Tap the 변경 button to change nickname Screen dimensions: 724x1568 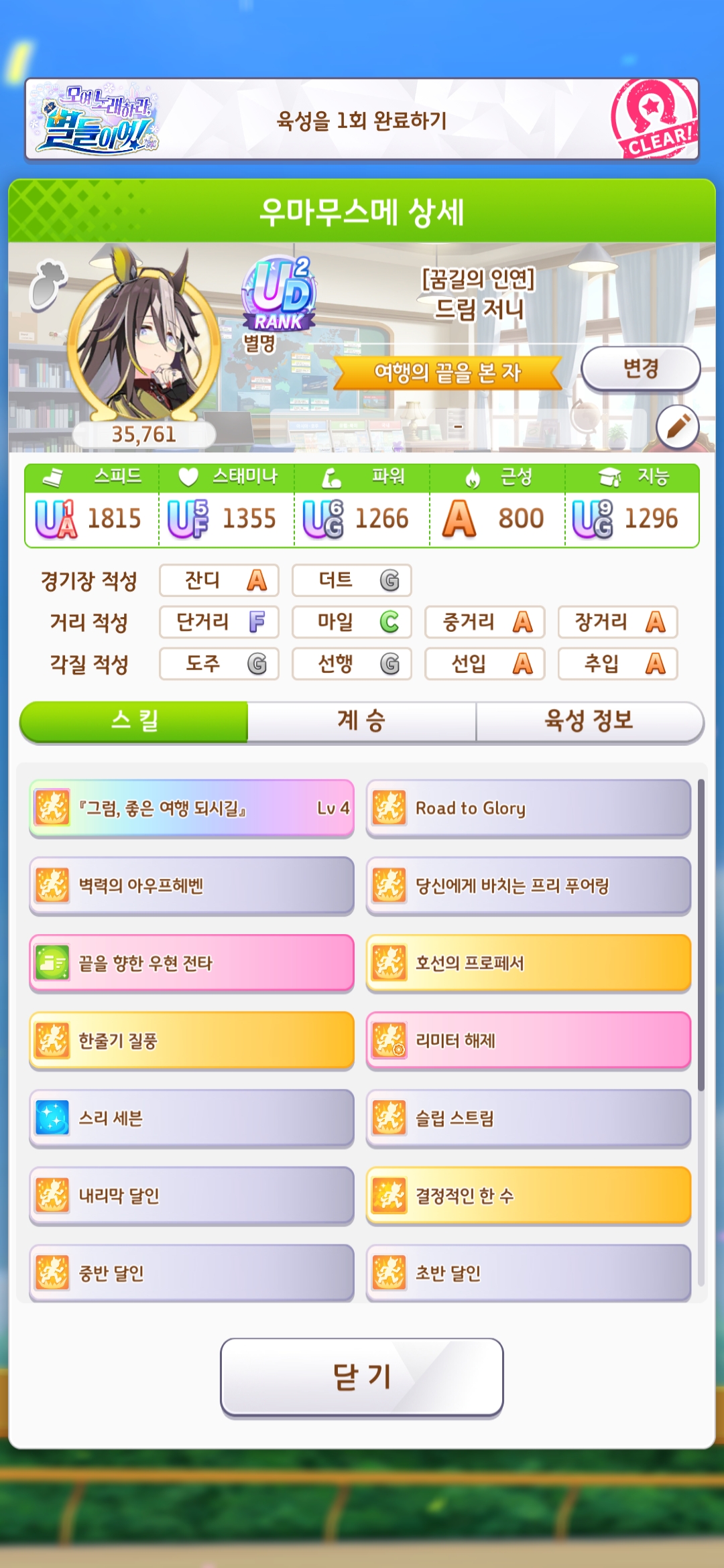(640, 368)
